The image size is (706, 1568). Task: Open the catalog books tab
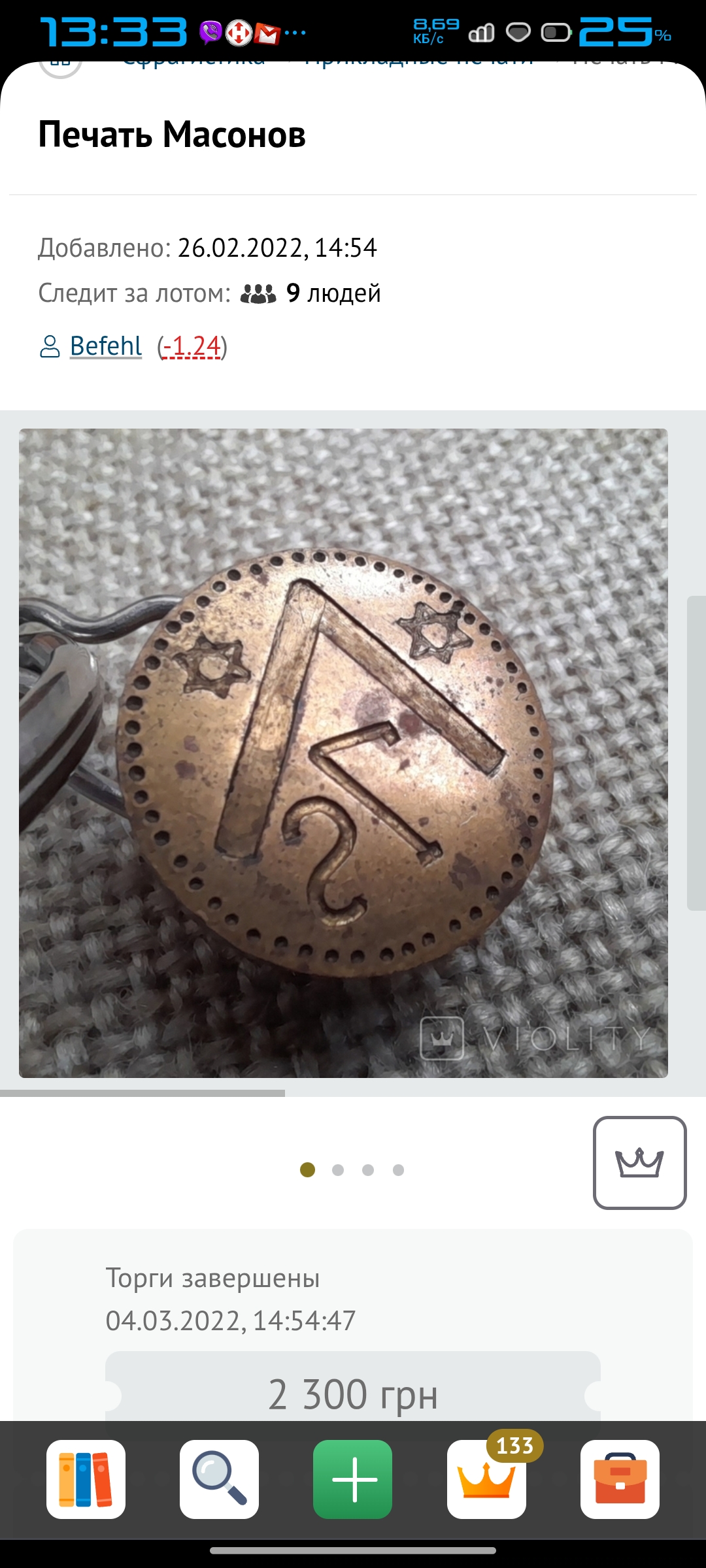[x=86, y=1479]
